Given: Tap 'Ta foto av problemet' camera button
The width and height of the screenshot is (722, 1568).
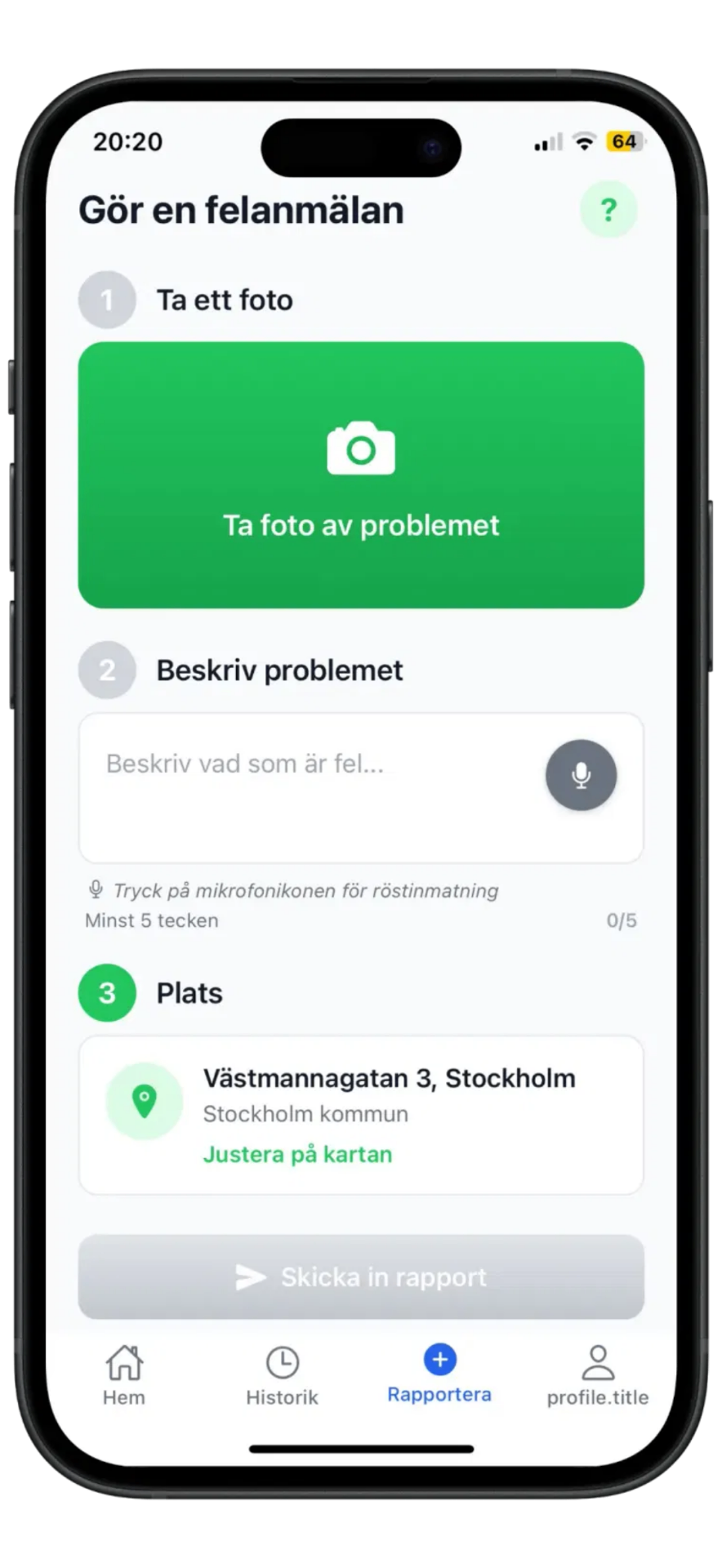Looking at the screenshot, I should (x=361, y=474).
